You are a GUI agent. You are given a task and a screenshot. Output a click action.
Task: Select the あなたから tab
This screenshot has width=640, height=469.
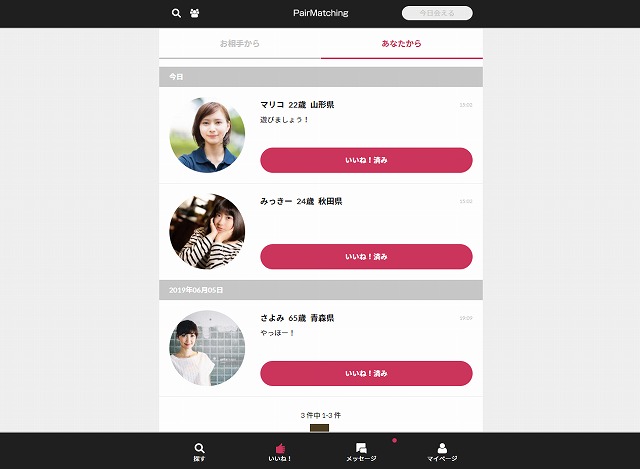pos(402,44)
